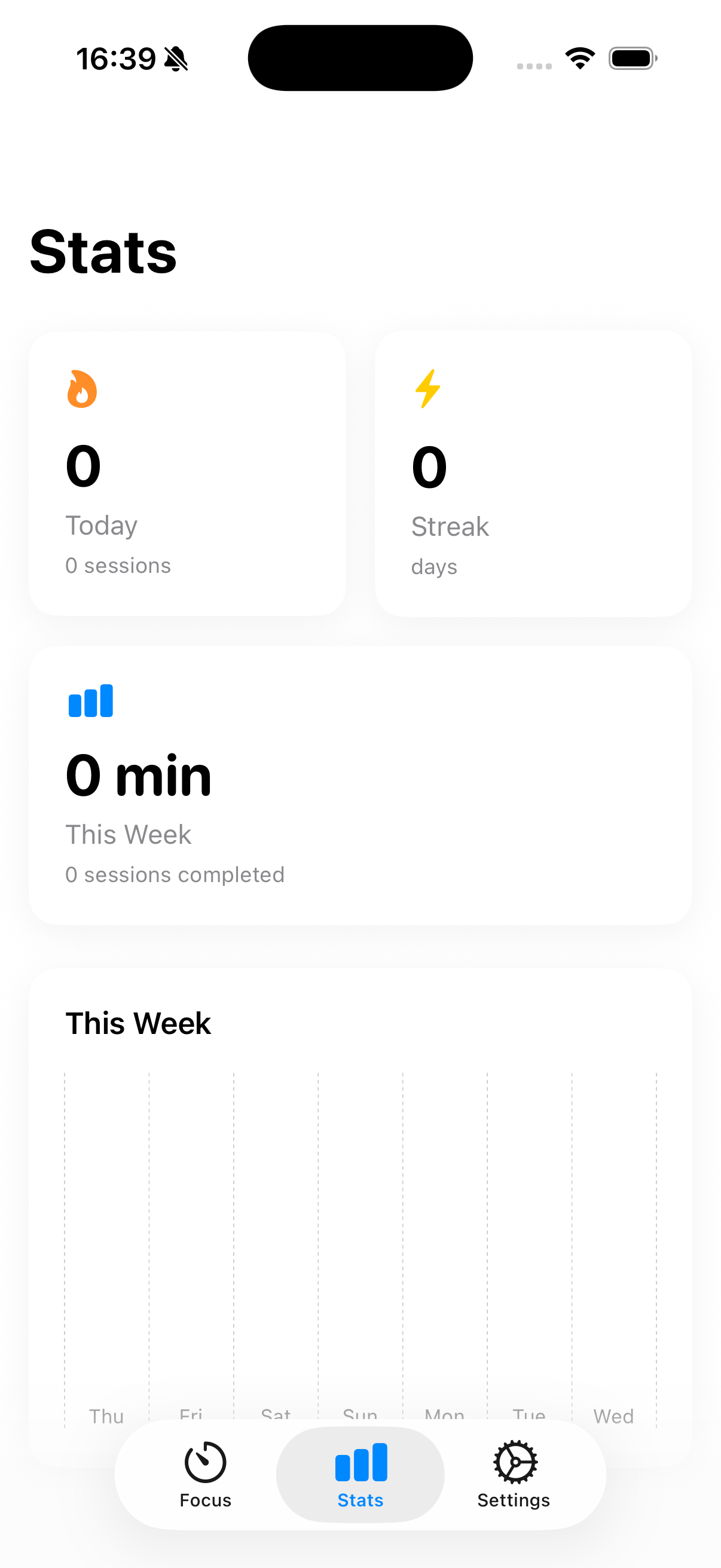Screen dimensions: 721x1568
Task: Open the This Week summary card
Action: [360, 785]
